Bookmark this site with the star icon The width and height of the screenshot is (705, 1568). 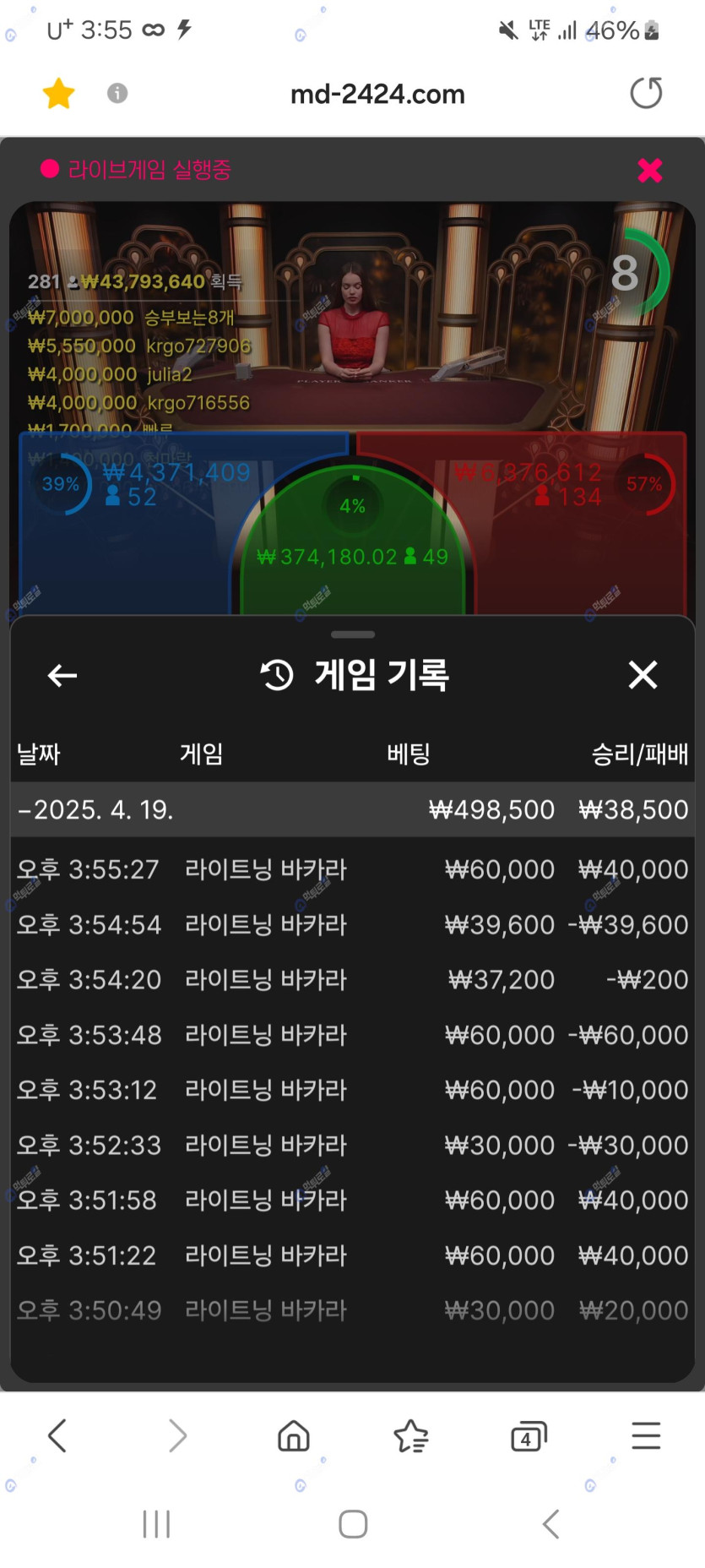[x=58, y=94]
